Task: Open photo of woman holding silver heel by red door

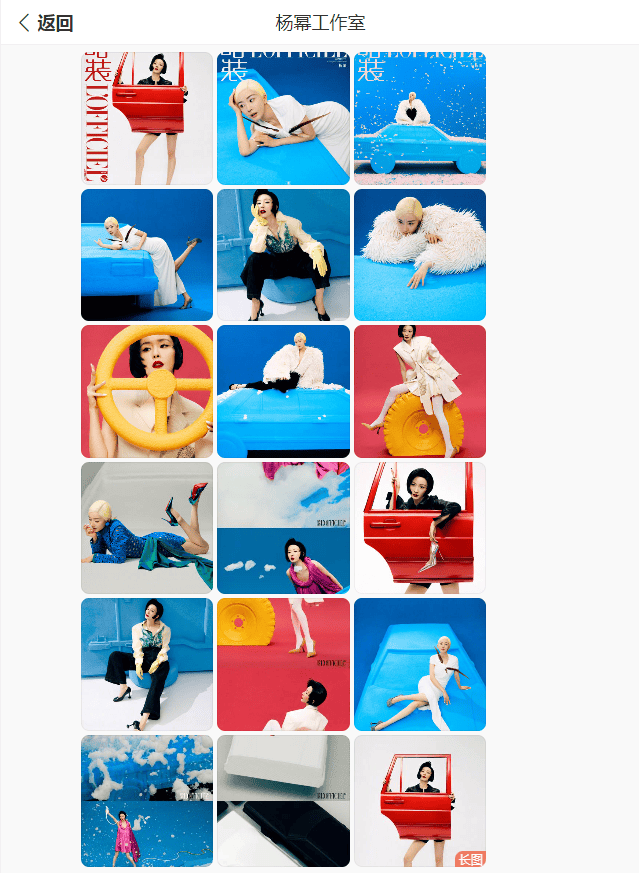Action: pyautogui.click(x=419, y=527)
